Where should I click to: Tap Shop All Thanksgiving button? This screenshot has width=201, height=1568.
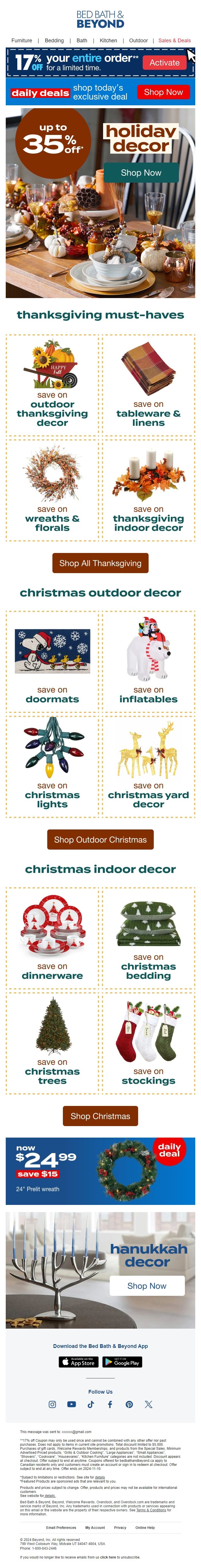click(x=100, y=563)
